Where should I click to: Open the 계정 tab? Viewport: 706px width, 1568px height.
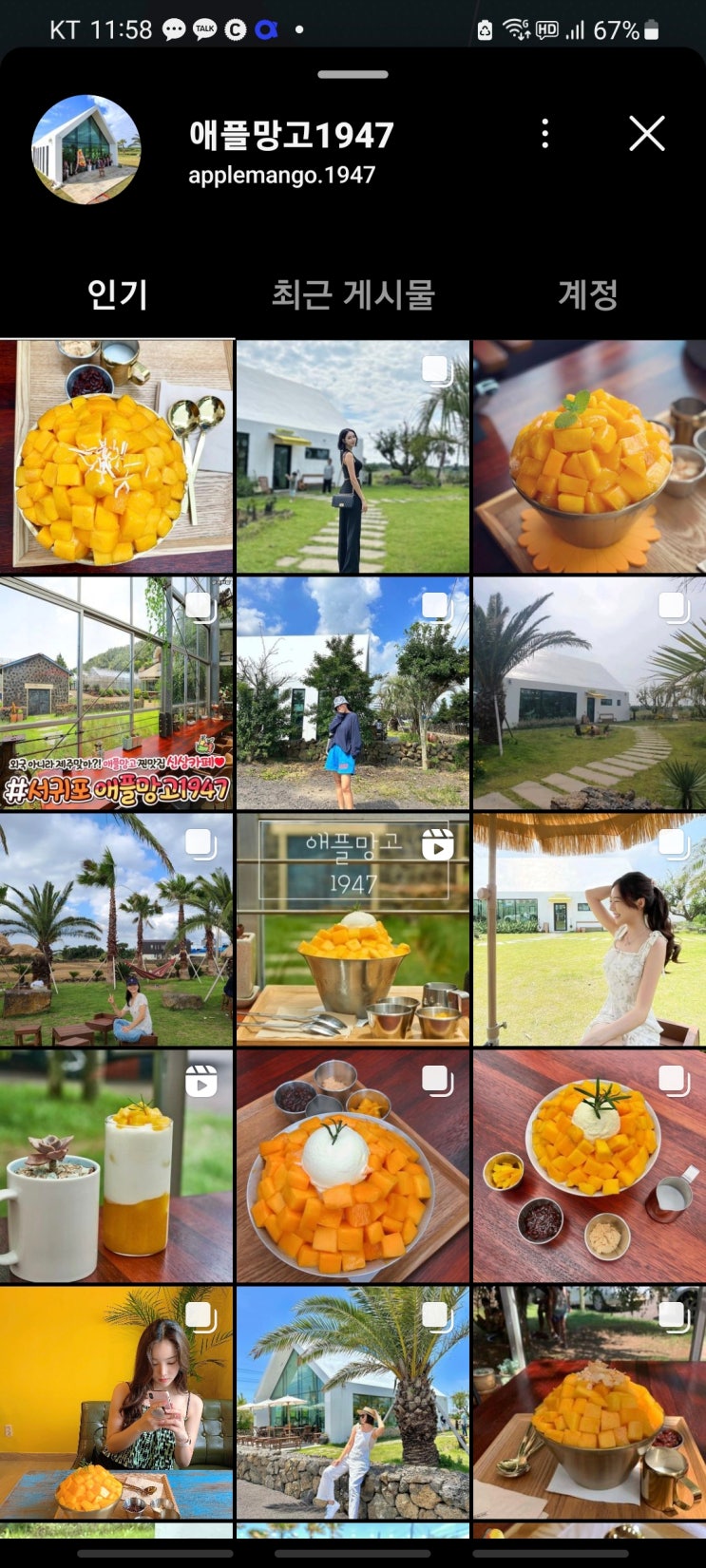587,294
